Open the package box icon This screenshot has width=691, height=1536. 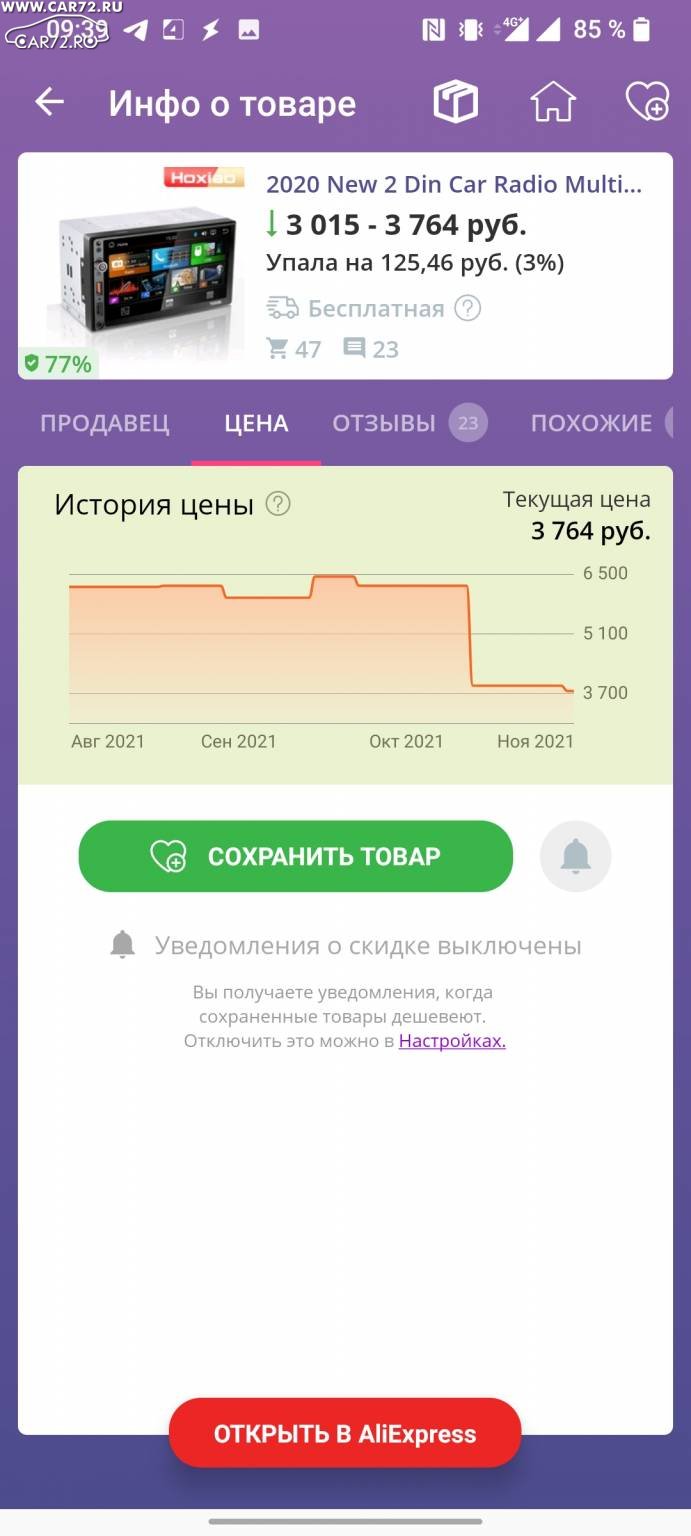455,102
